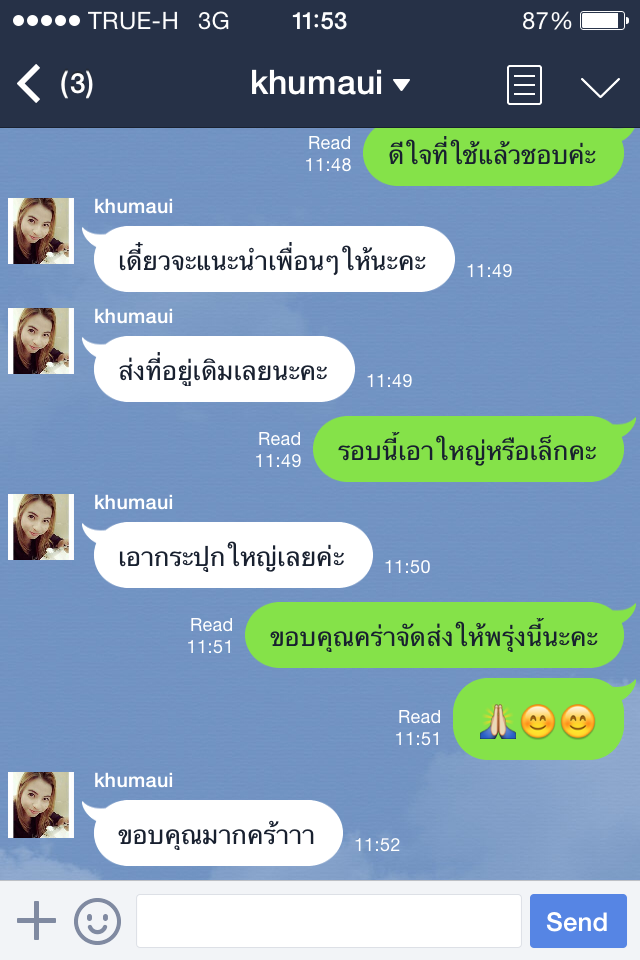Viewport: 640px width, 960px height.
Task: Open the notes icon in the header
Action: click(x=524, y=85)
